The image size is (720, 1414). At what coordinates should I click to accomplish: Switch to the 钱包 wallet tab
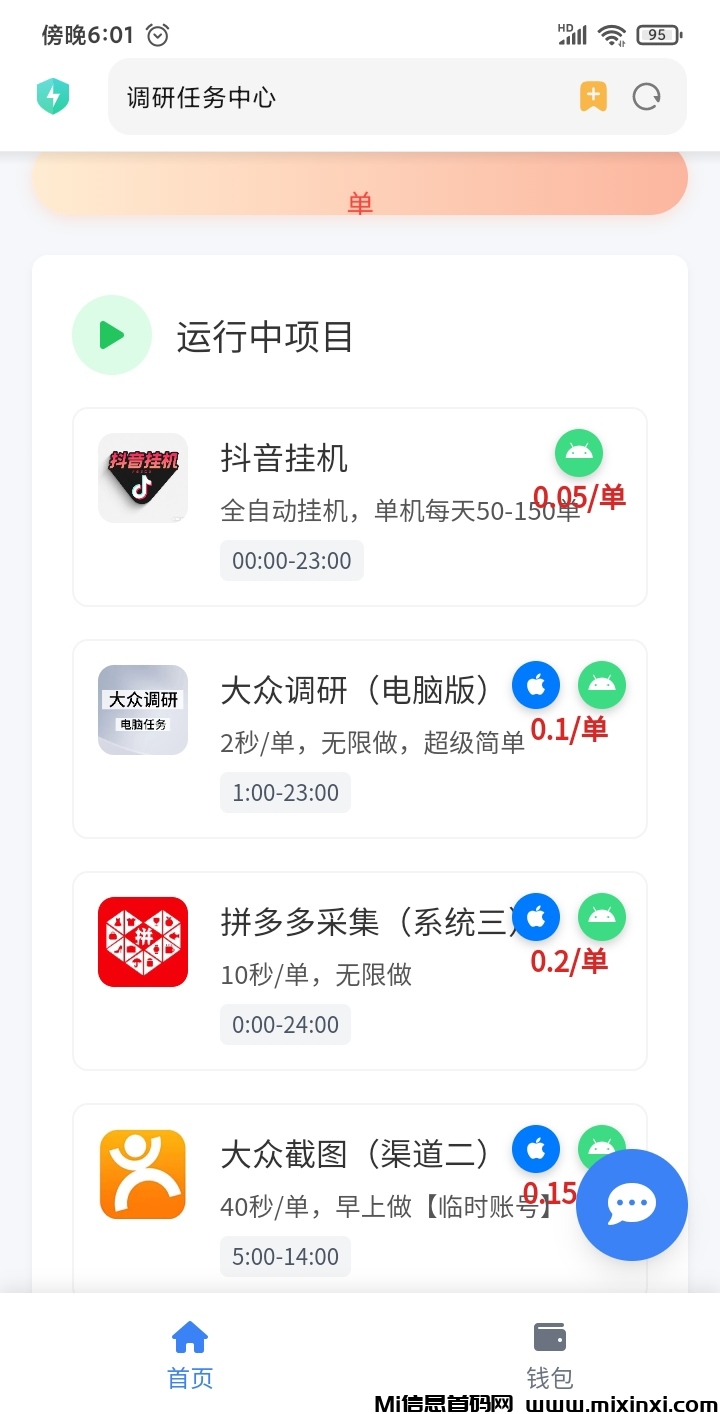tap(549, 1352)
